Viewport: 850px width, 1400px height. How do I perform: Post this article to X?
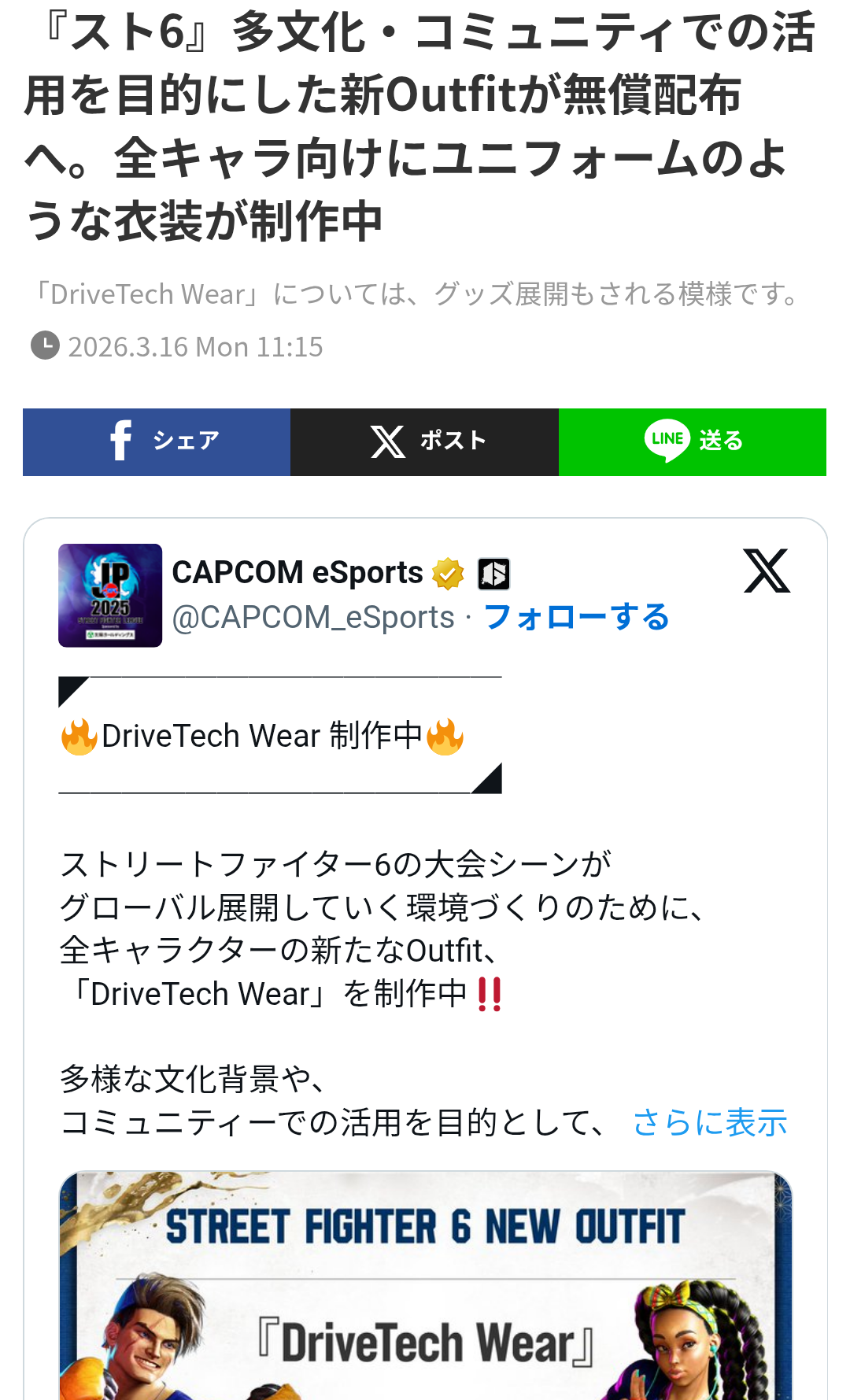[424, 441]
